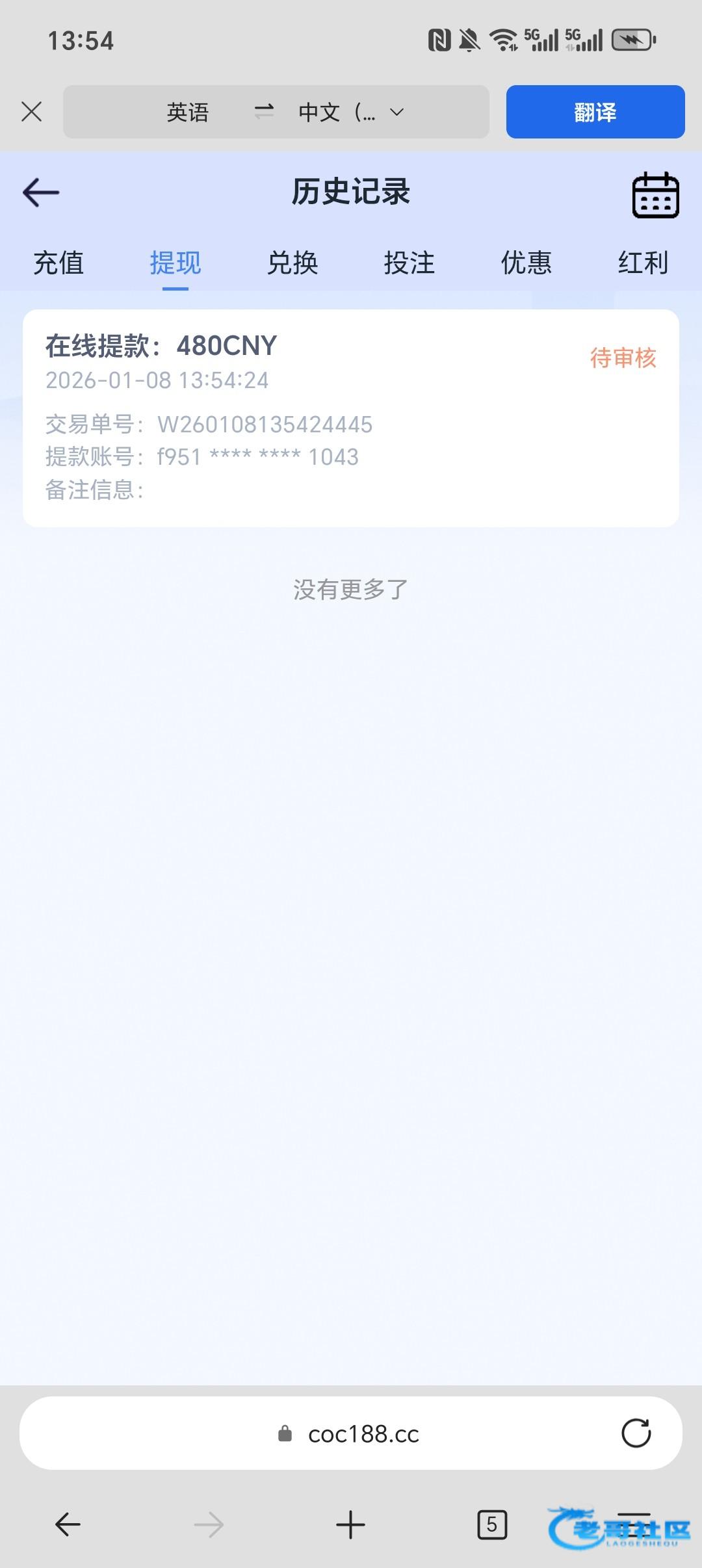The width and height of the screenshot is (702, 1568).
Task: Tap the 翻译 button
Action: pyautogui.click(x=595, y=112)
